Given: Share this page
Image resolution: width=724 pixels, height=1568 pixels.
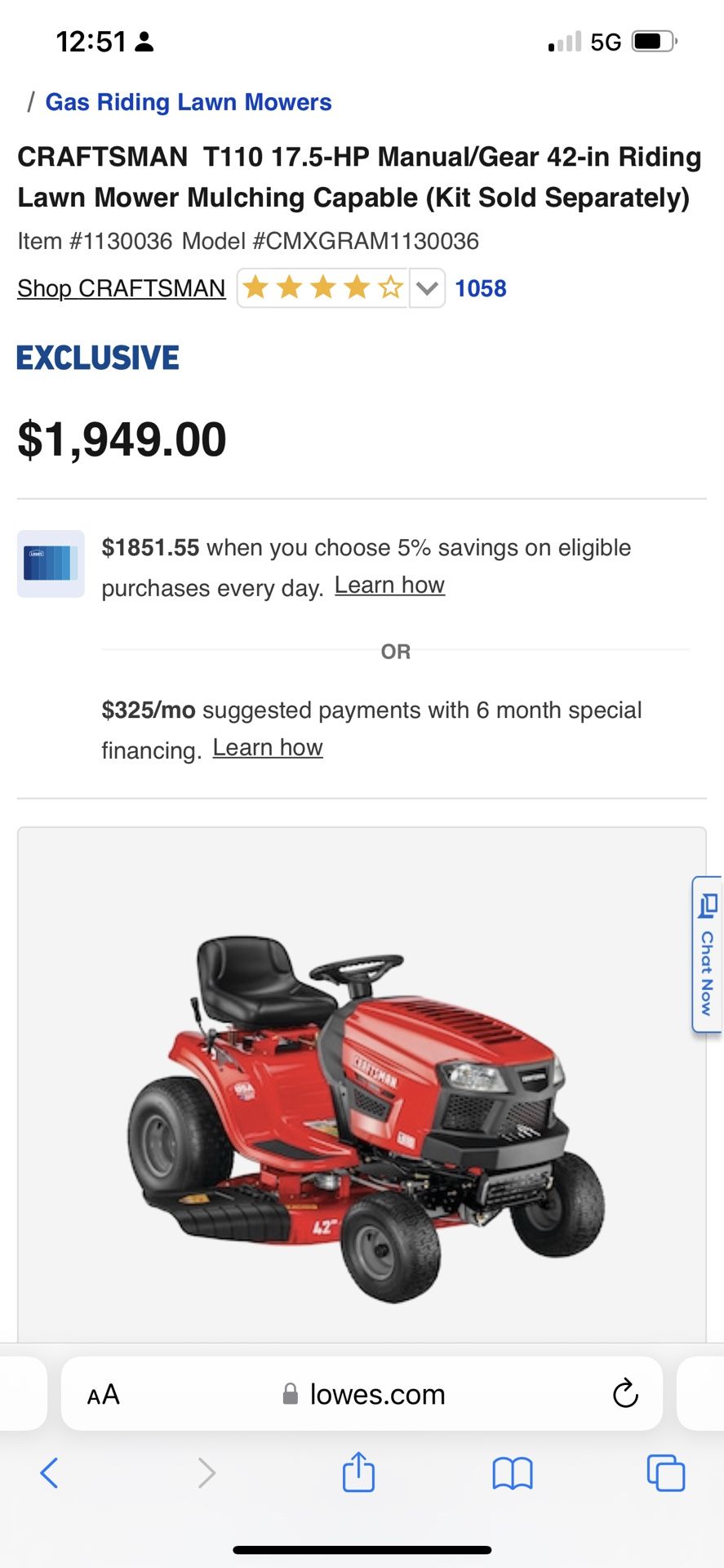Looking at the screenshot, I should (358, 1472).
